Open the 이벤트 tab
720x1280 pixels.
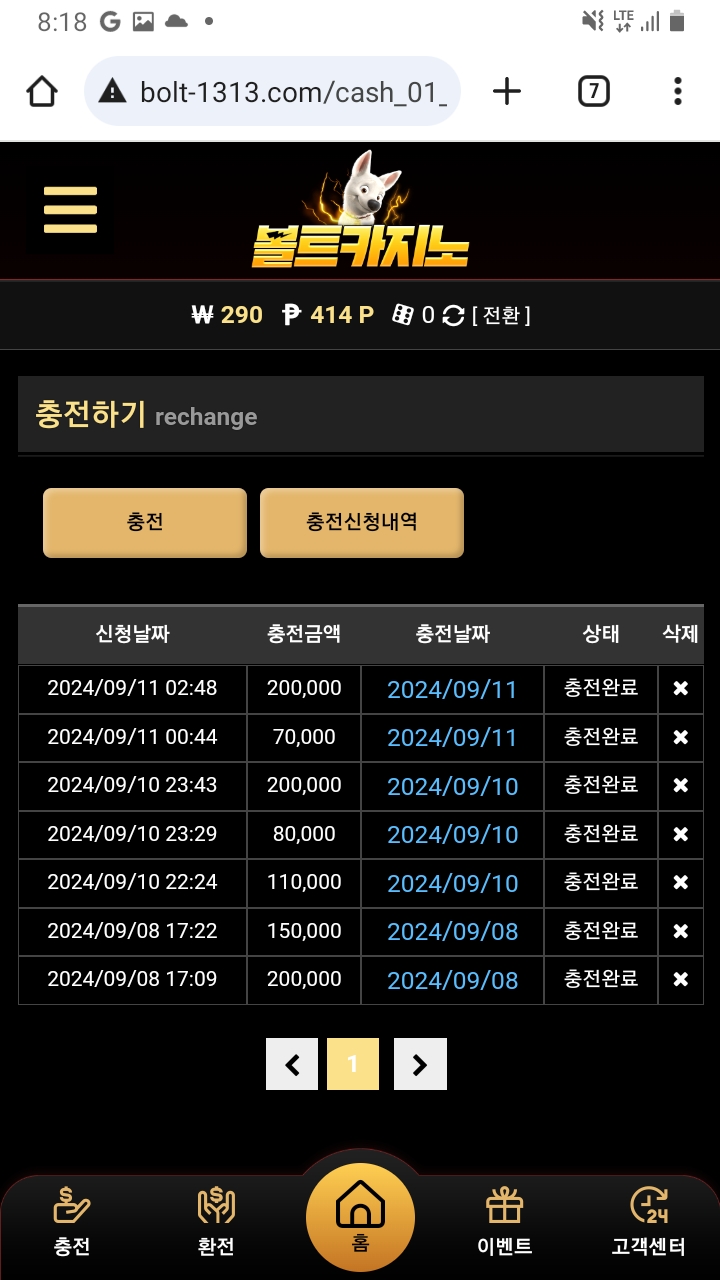(504, 1220)
